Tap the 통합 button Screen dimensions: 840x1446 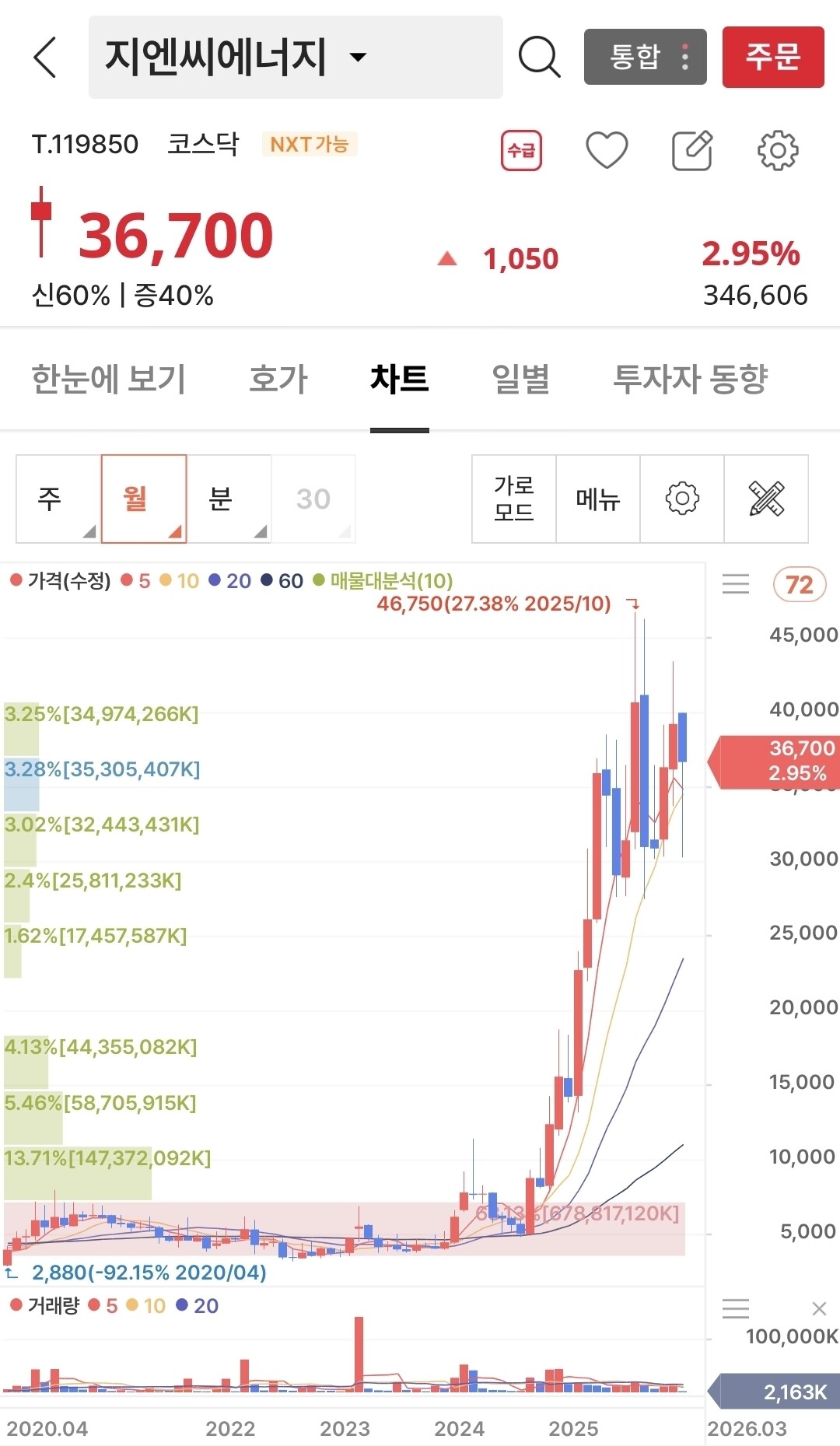645,57
